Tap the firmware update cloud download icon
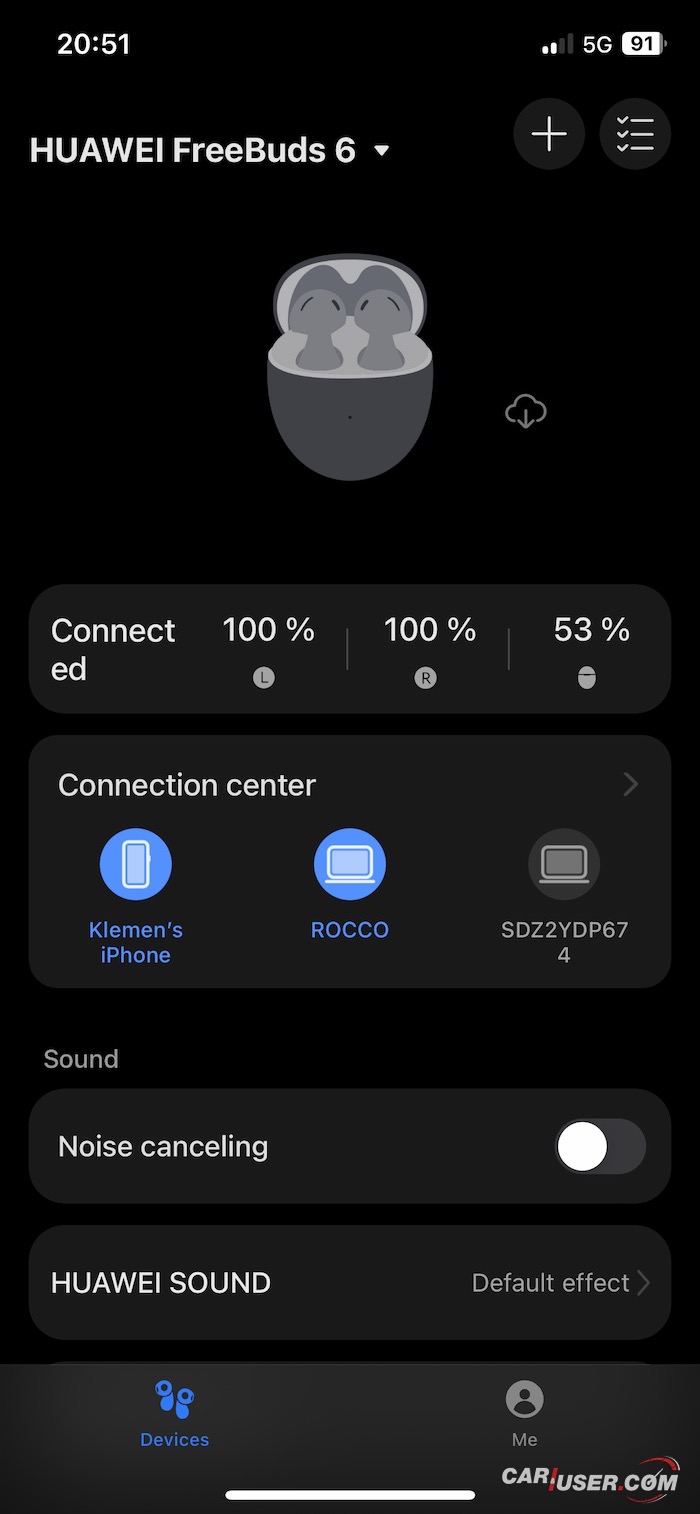700x1514 pixels. click(526, 411)
